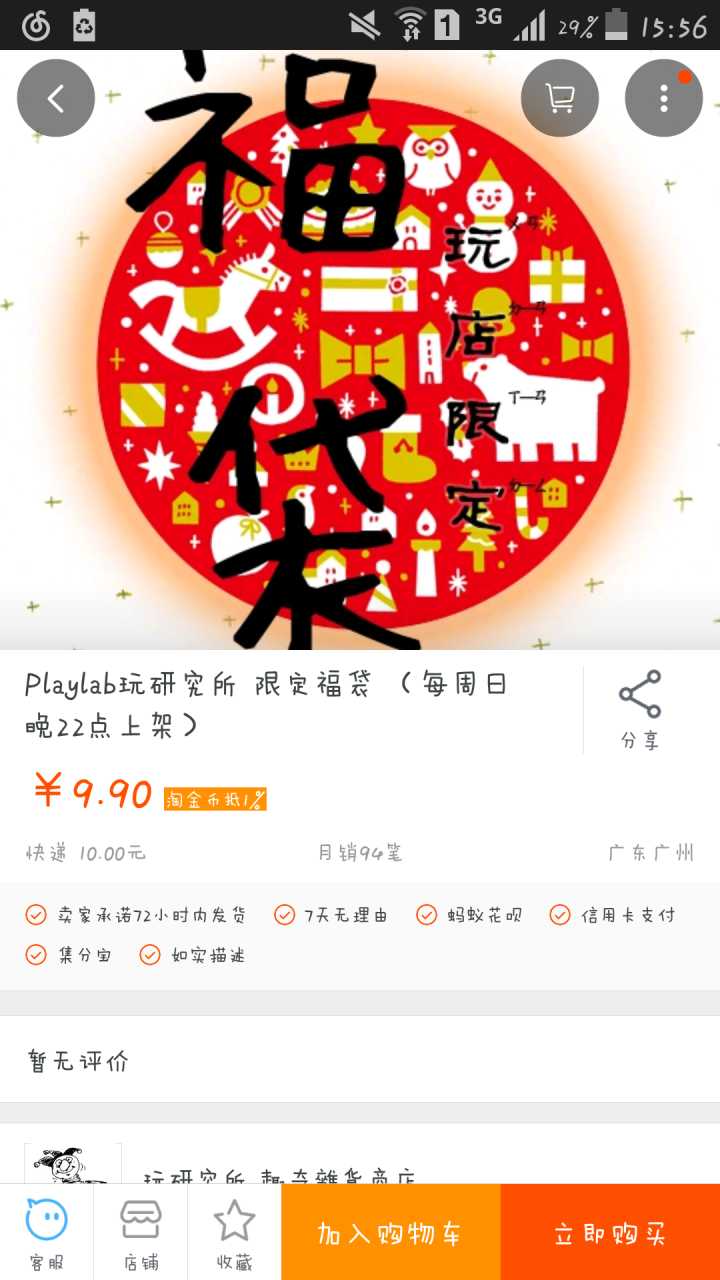The height and width of the screenshot is (1280, 720).
Task: Visit the 店铺 store page
Action: click(140, 1232)
